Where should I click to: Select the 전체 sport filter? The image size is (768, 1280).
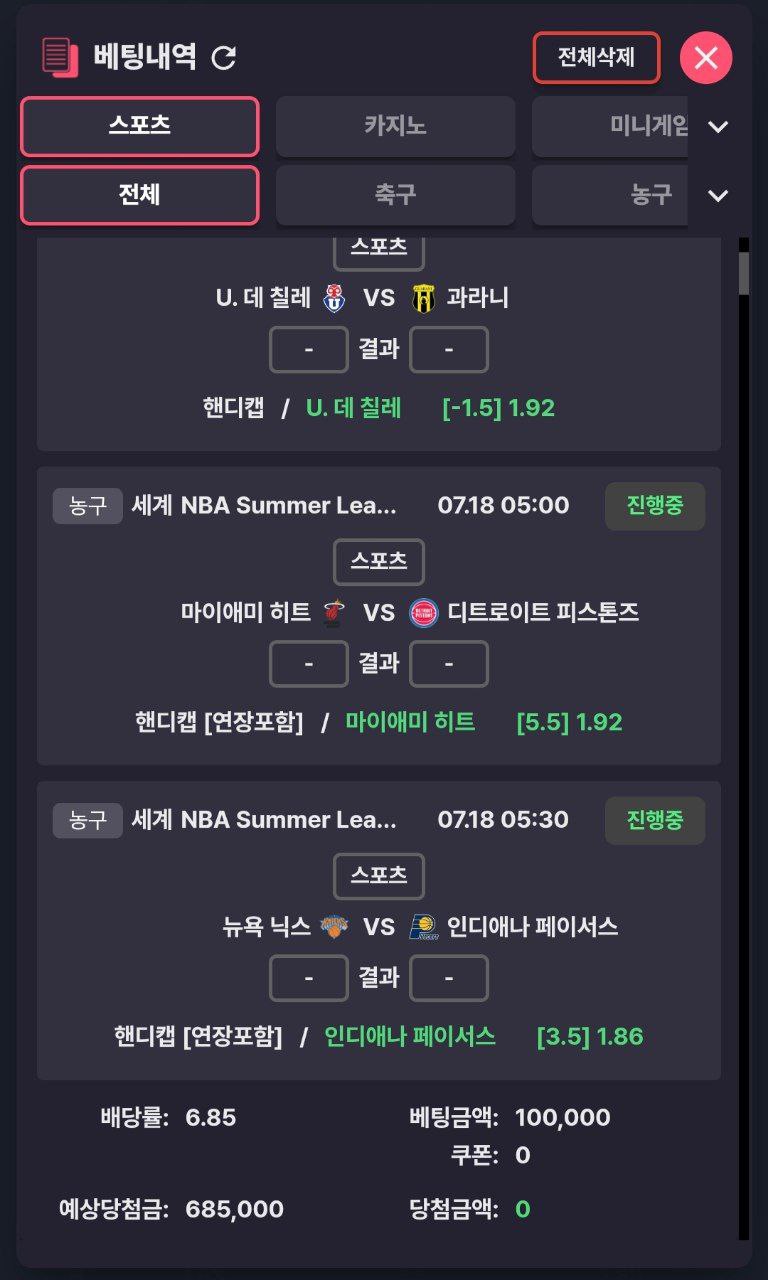click(140, 195)
